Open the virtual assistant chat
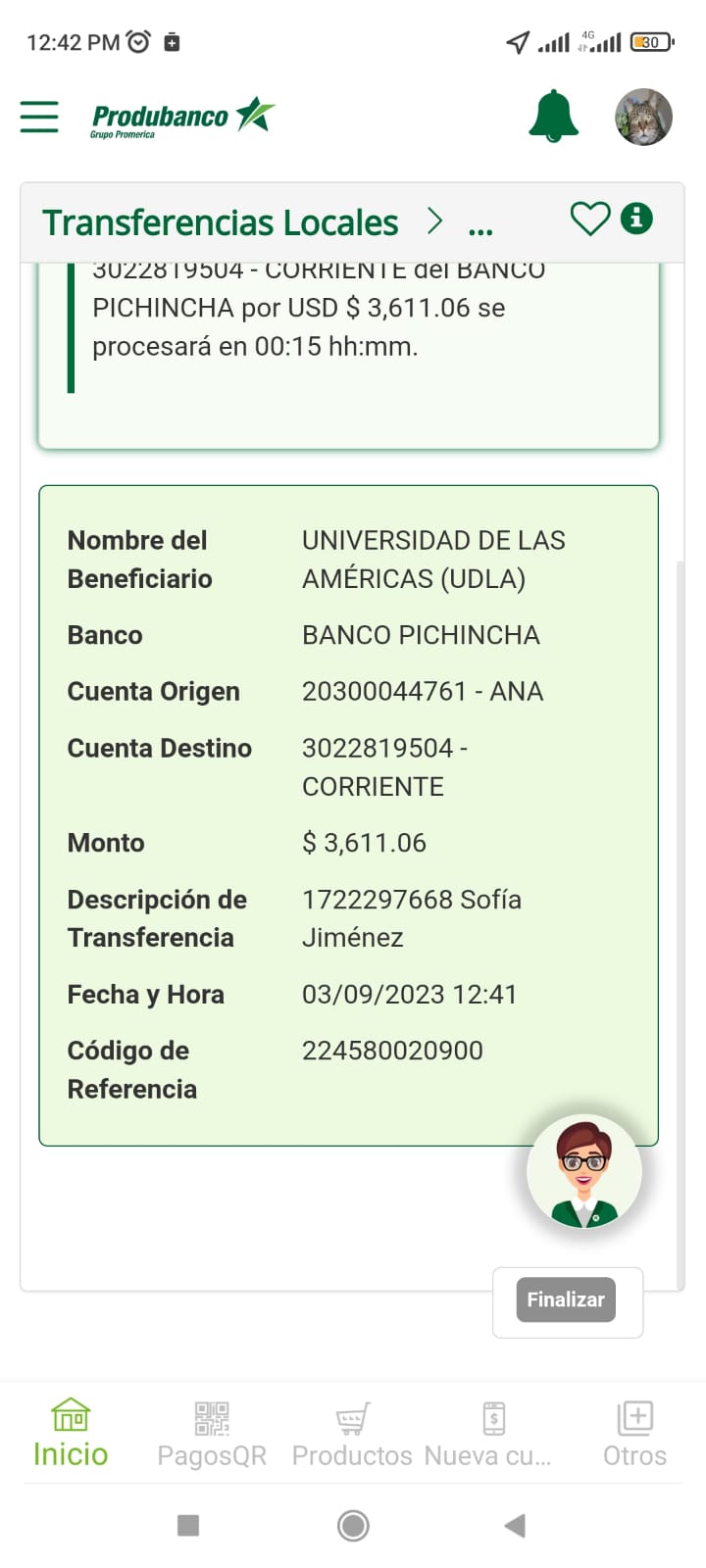 click(584, 1172)
